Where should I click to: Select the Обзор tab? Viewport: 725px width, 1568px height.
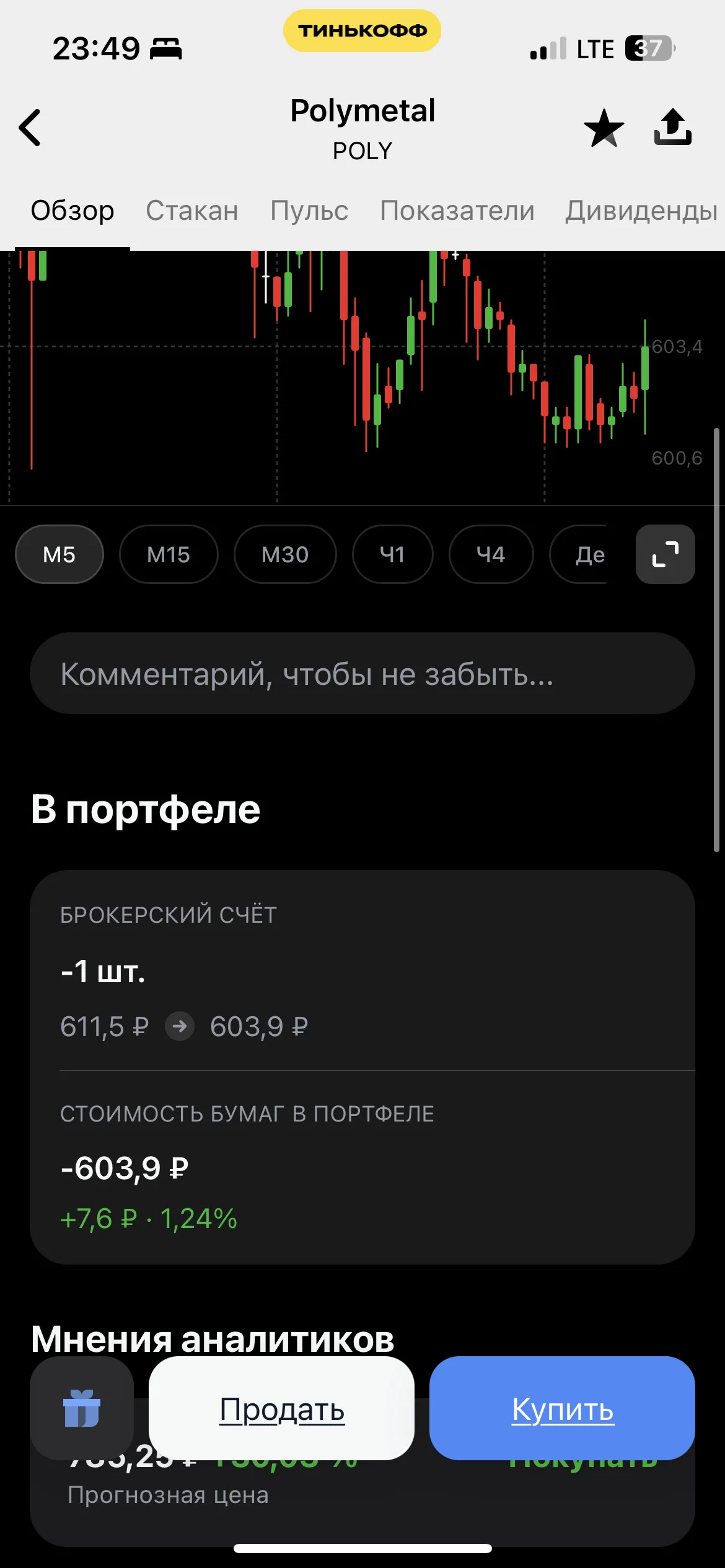click(72, 211)
